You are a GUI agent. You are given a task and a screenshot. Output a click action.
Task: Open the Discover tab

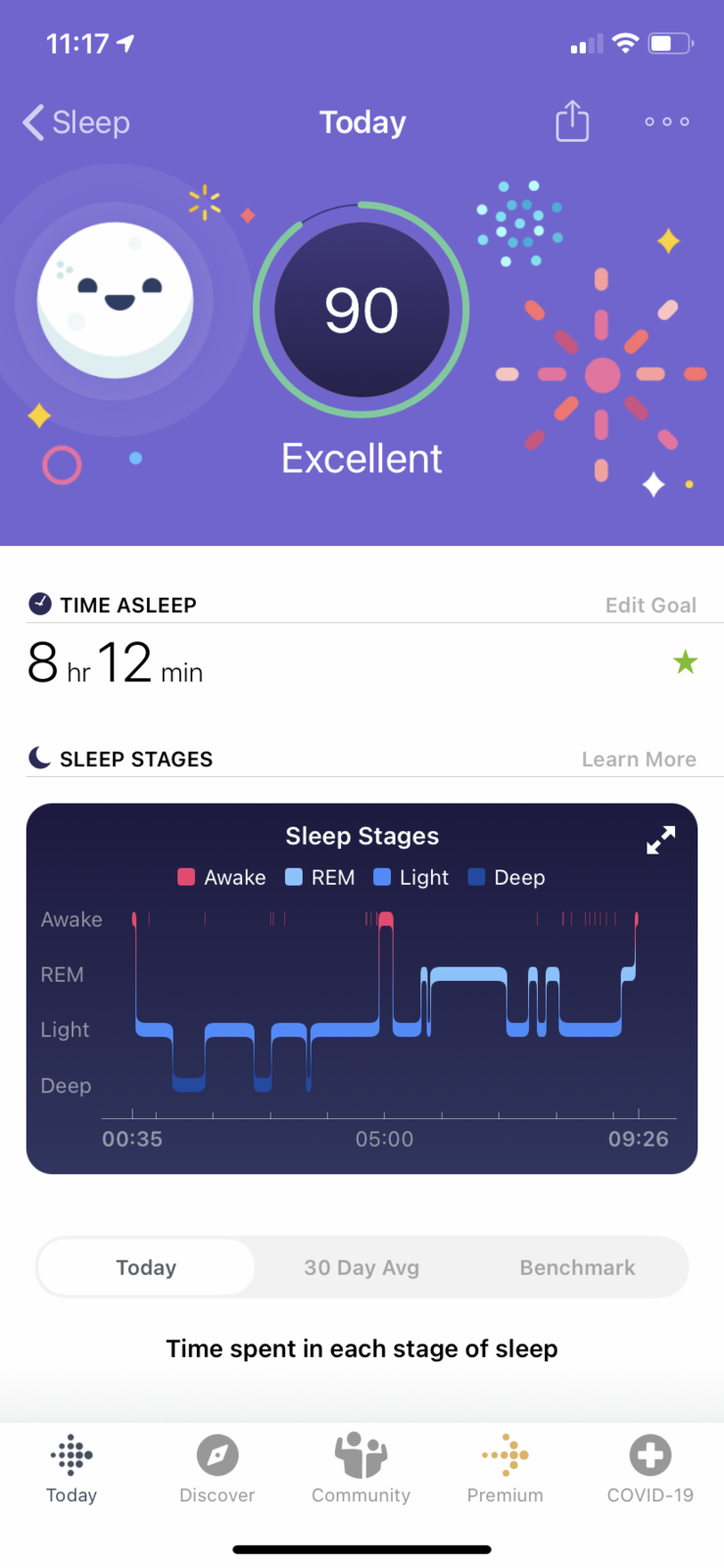[x=217, y=1469]
